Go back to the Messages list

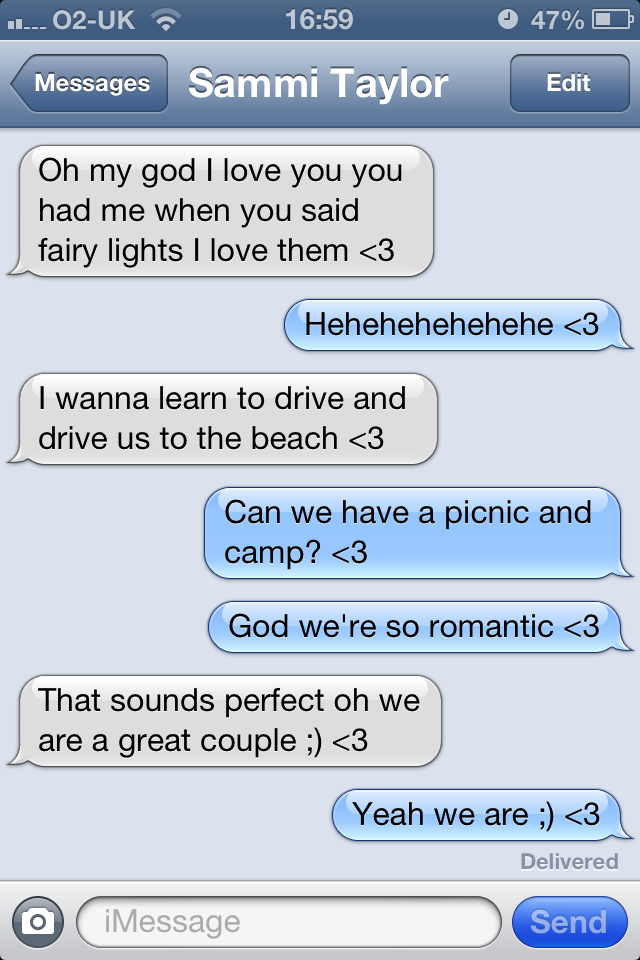(x=90, y=84)
